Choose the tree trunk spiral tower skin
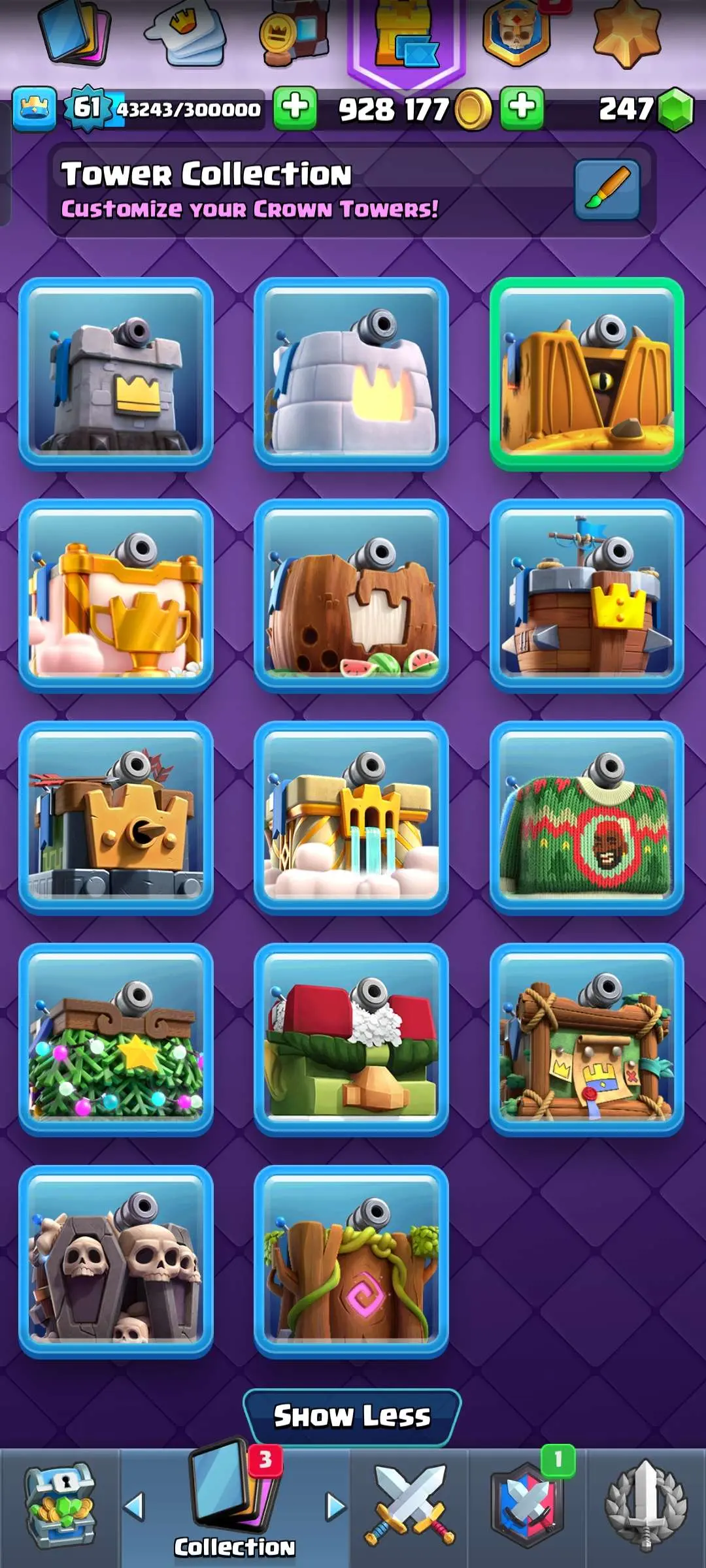706x1568 pixels. [351, 1262]
